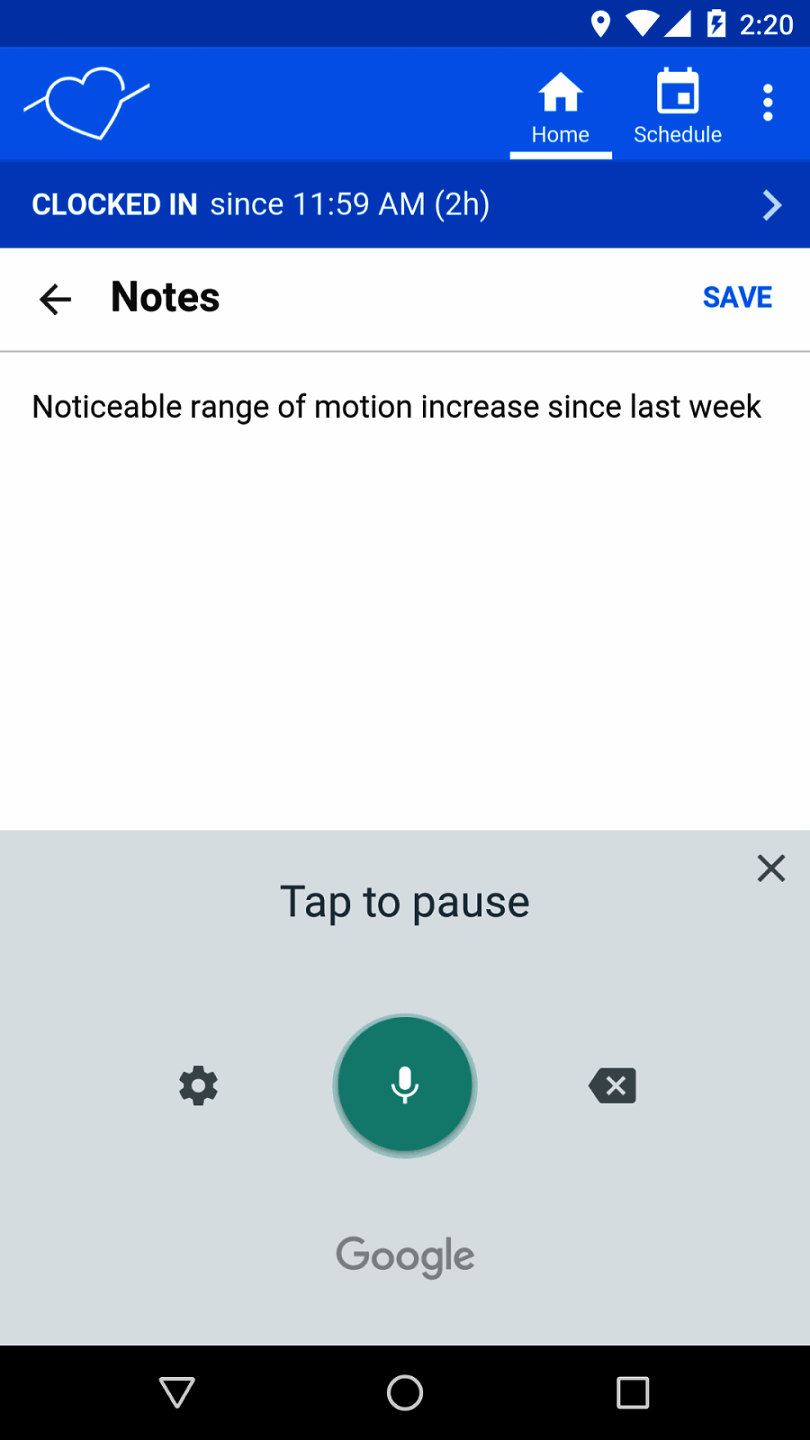This screenshot has height=1440, width=810.
Task: Tap SAVE to save the note
Action: tap(737, 297)
